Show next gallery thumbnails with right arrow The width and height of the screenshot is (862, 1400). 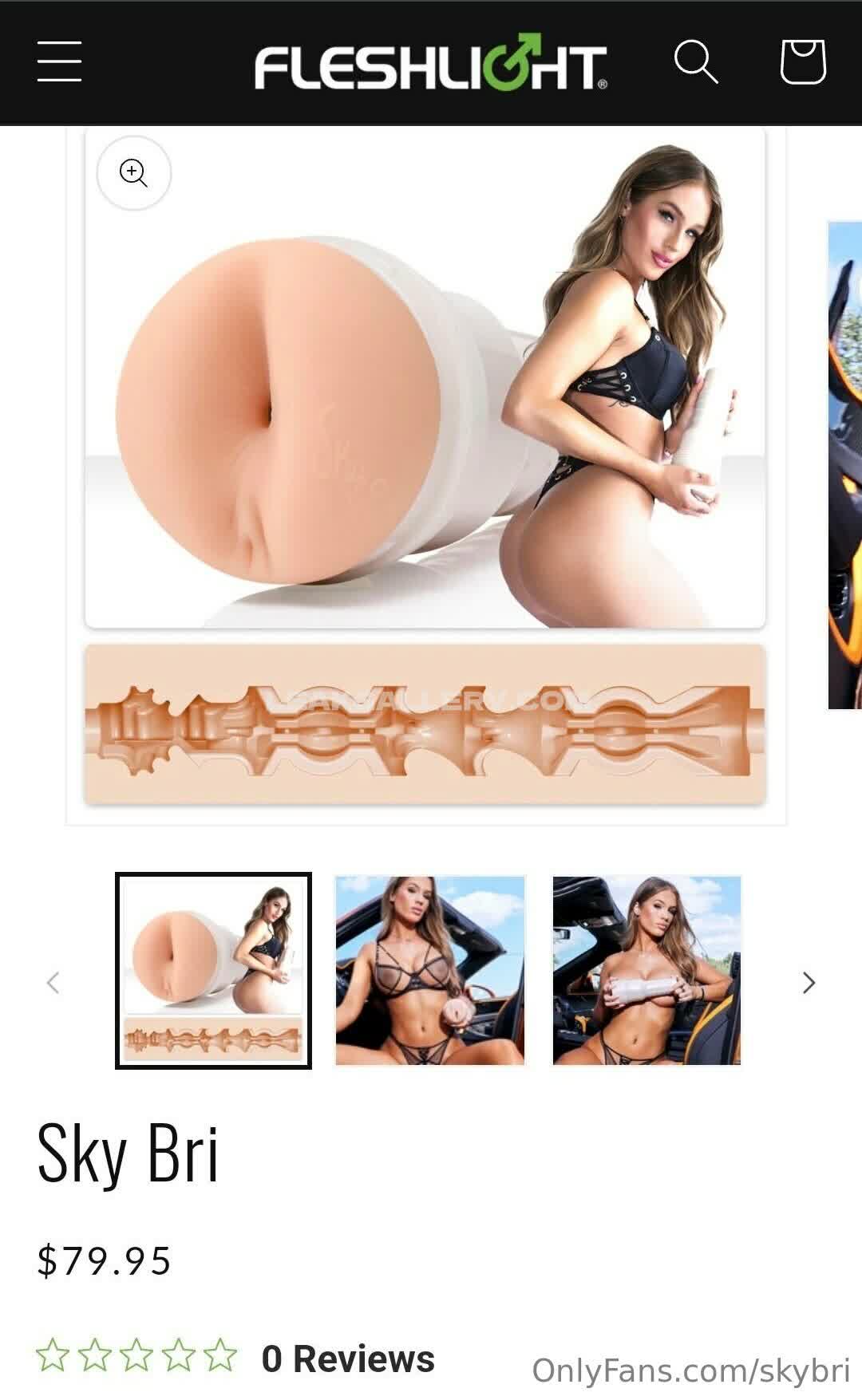pos(809,983)
